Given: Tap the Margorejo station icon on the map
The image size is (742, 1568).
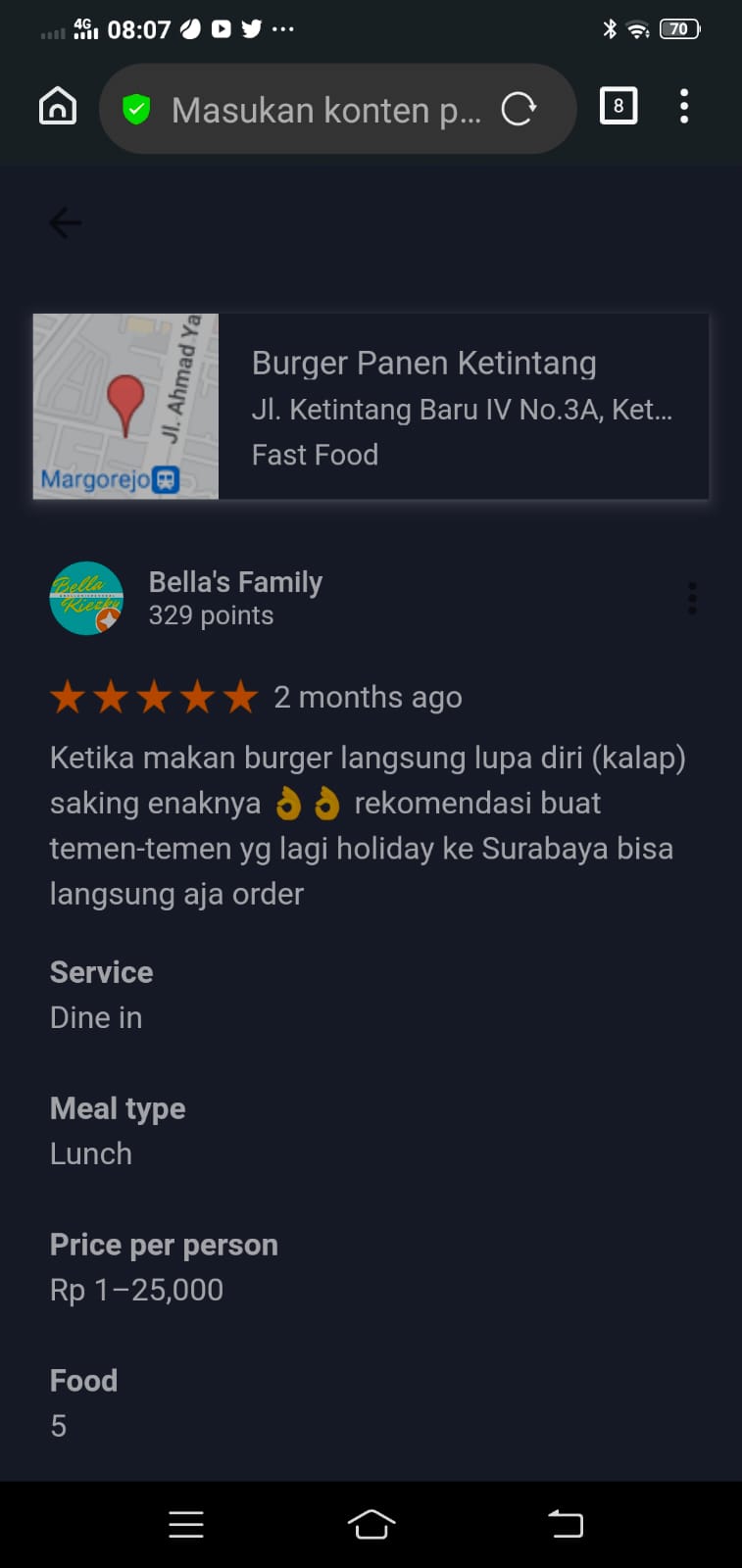Looking at the screenshot, I should click(167, 477).
